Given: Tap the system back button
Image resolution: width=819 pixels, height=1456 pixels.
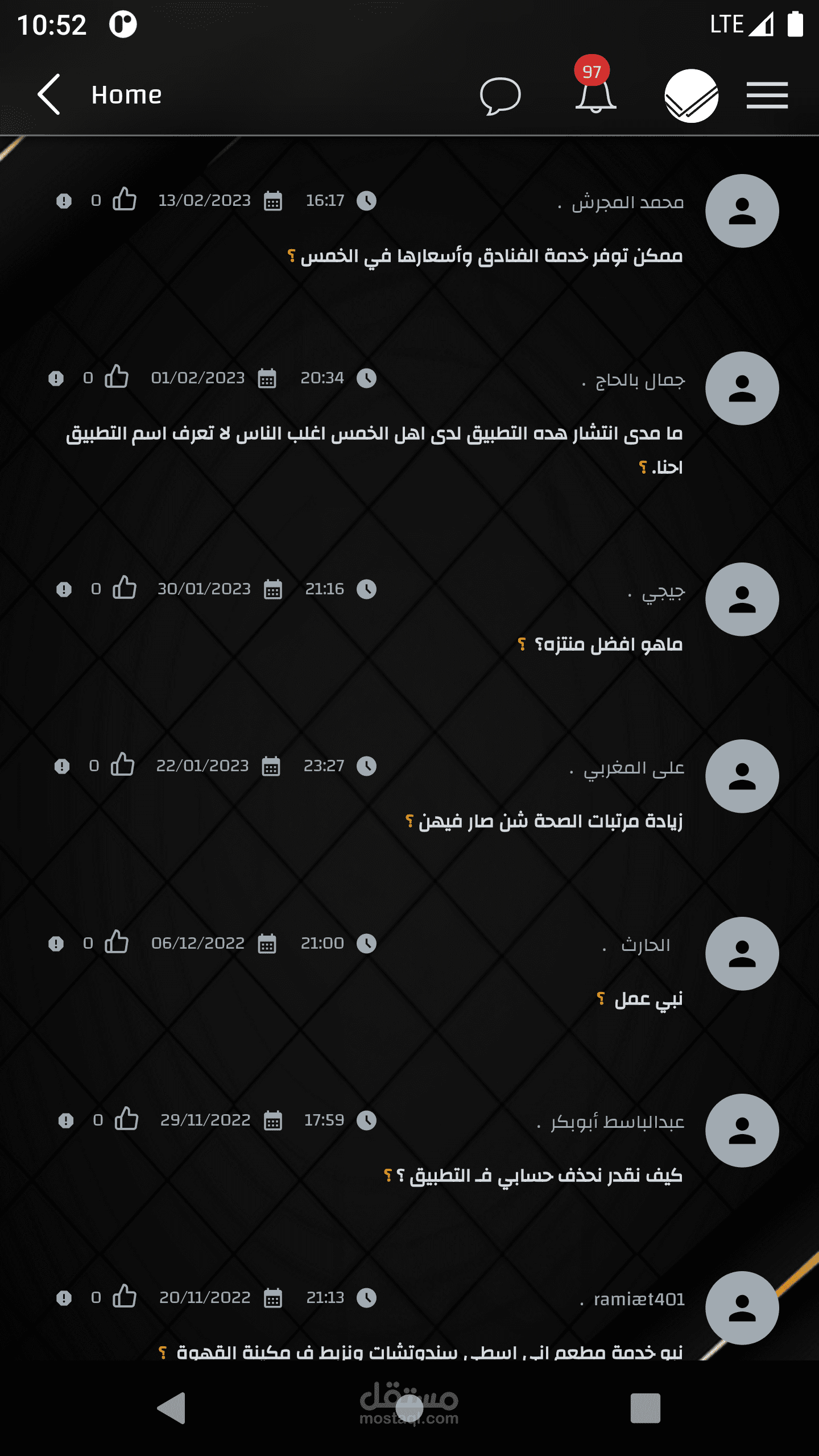Looking at the screenshot, I should click(x=171, y=1408).
